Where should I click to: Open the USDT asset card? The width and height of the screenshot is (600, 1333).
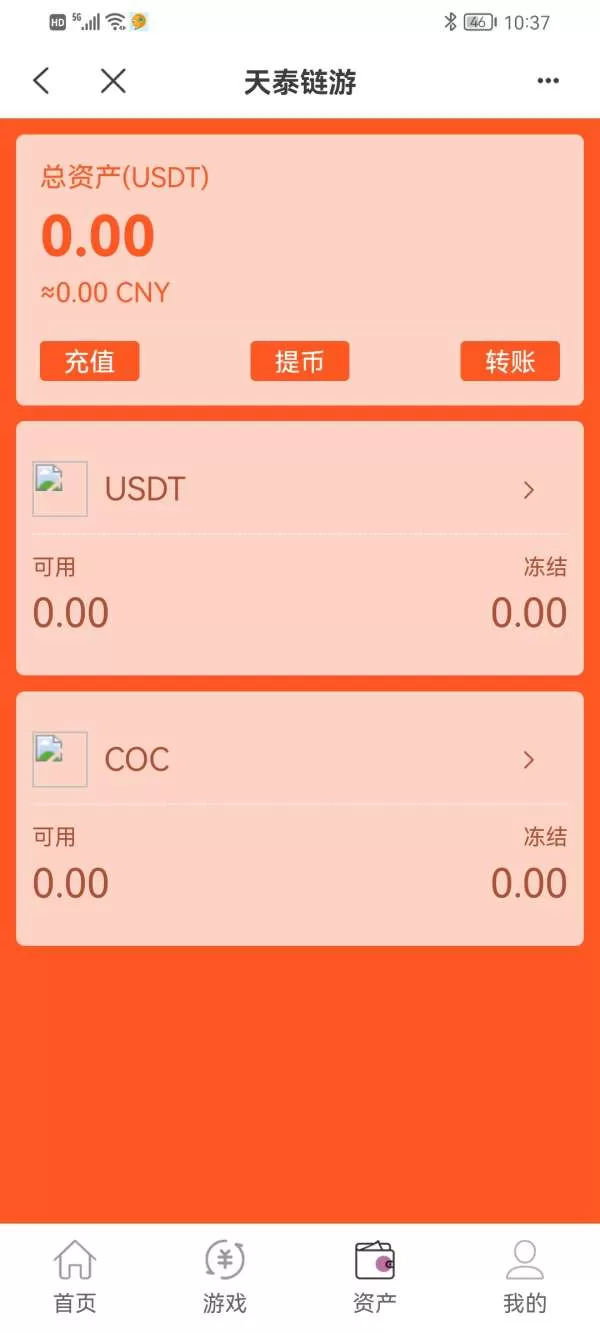click(x=300, y=548)
